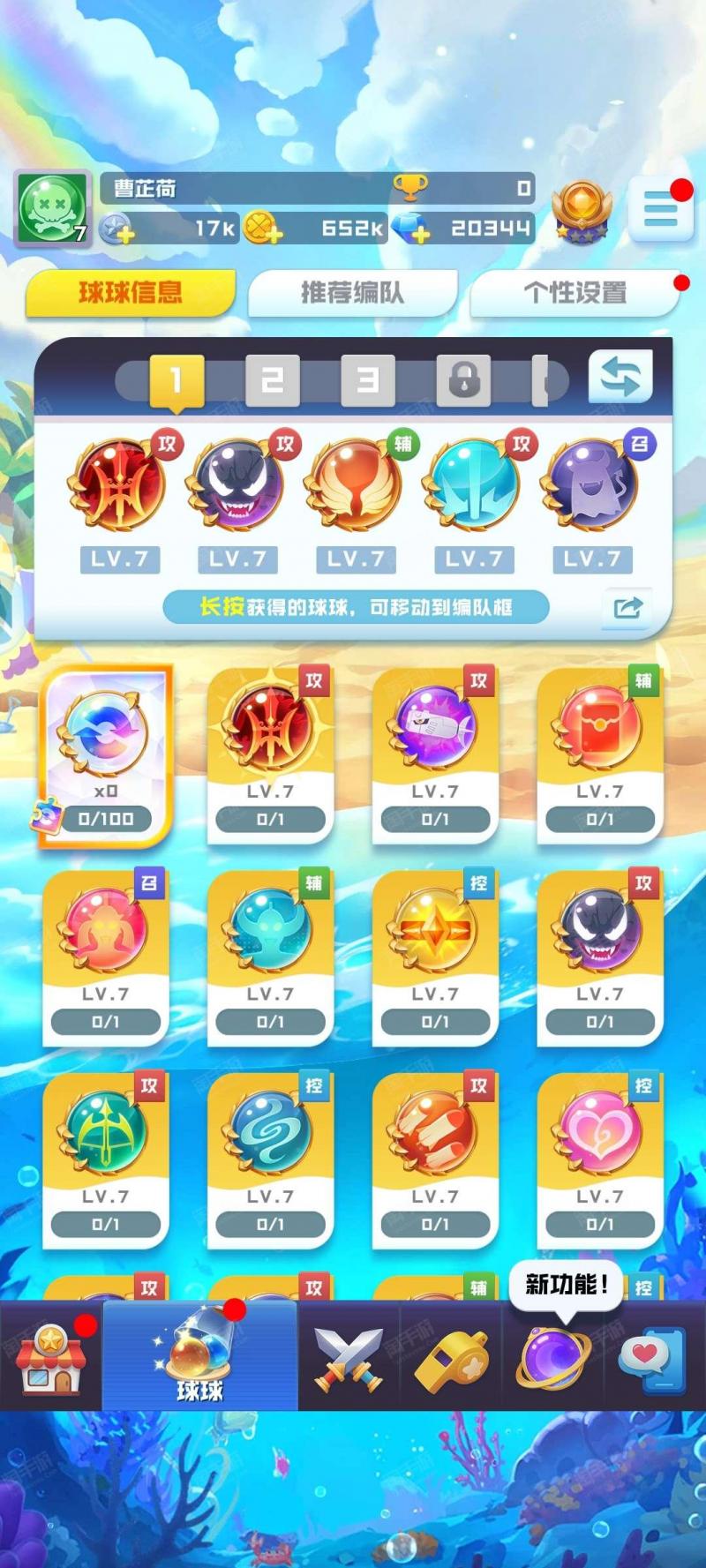Open the red envelope ball card
The width and height of the screenshot is (706, 1568).
click(x=600, y=756)
